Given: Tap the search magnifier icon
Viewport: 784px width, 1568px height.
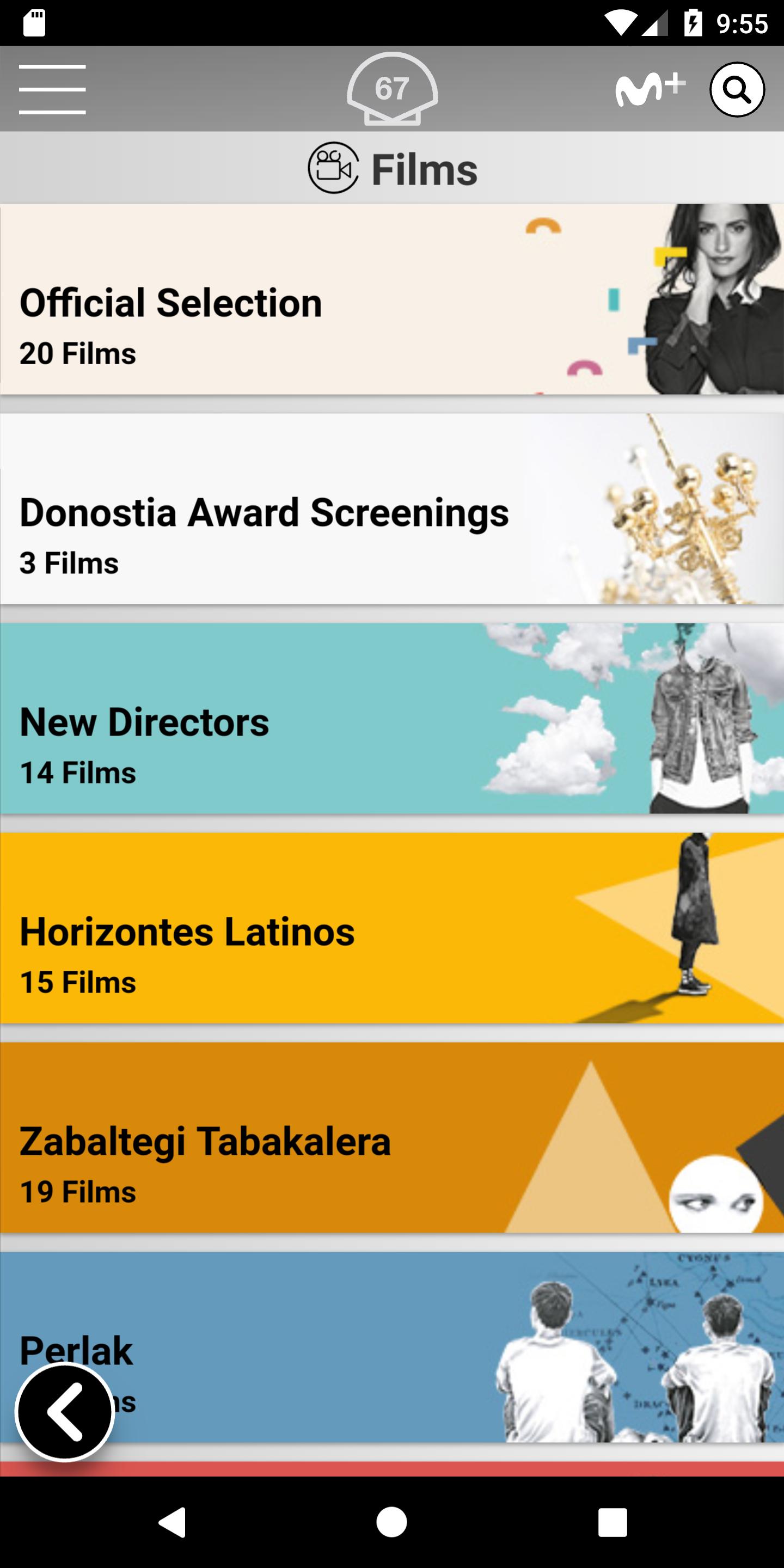Looking at the screenshot, I should (737, 89).
